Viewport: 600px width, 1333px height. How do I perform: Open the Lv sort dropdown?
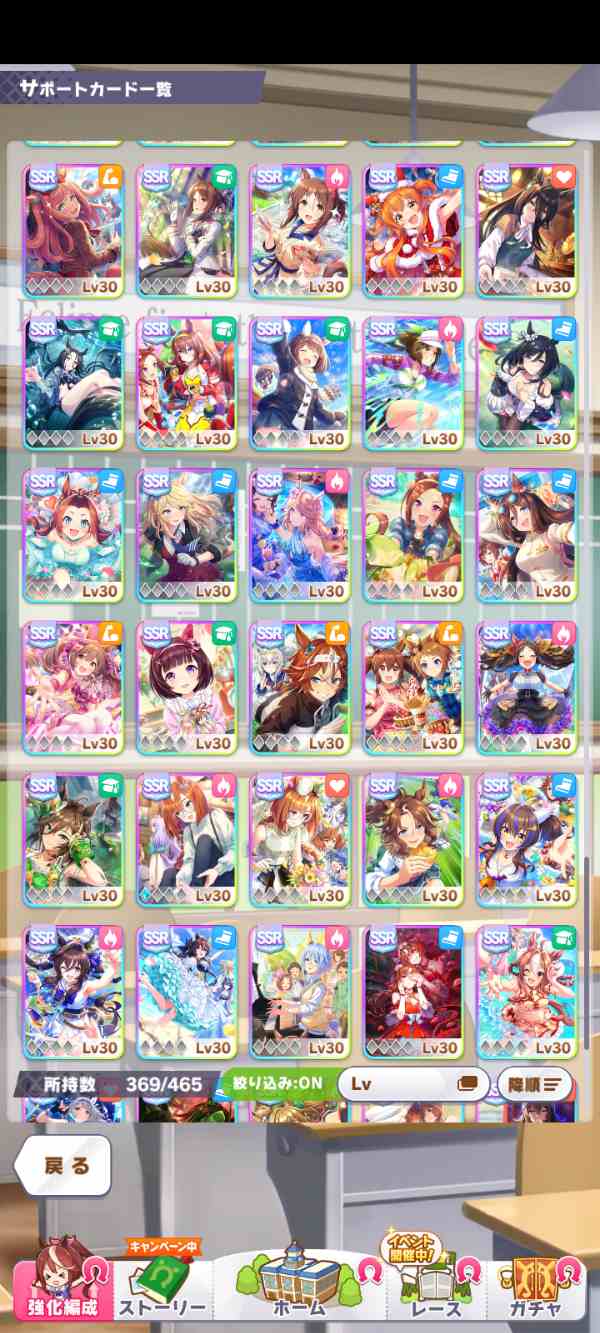click(x=414, y=1083)
